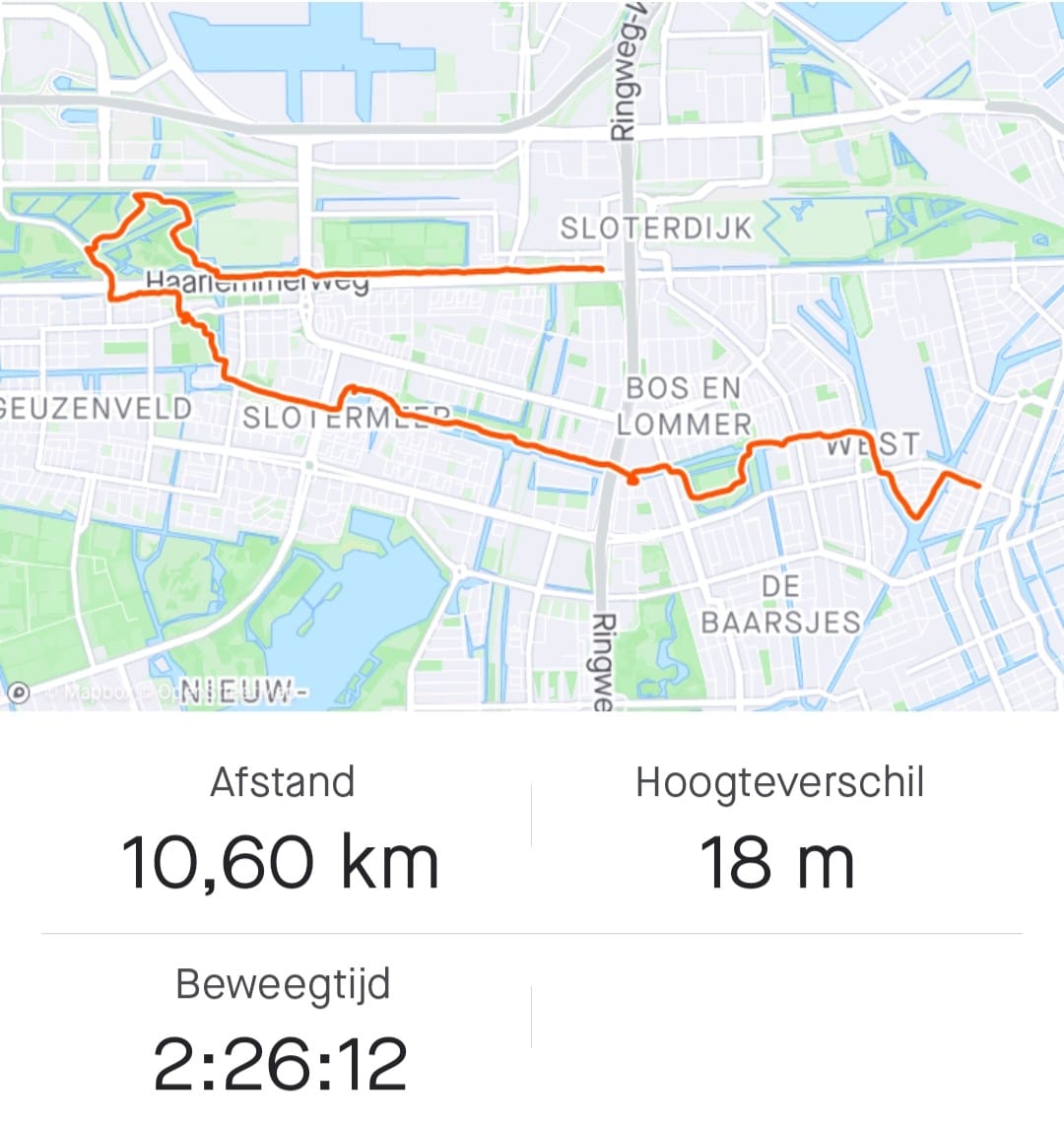
Task: Tap the Mapbox attribution icon on map
Action: (18, 693)
